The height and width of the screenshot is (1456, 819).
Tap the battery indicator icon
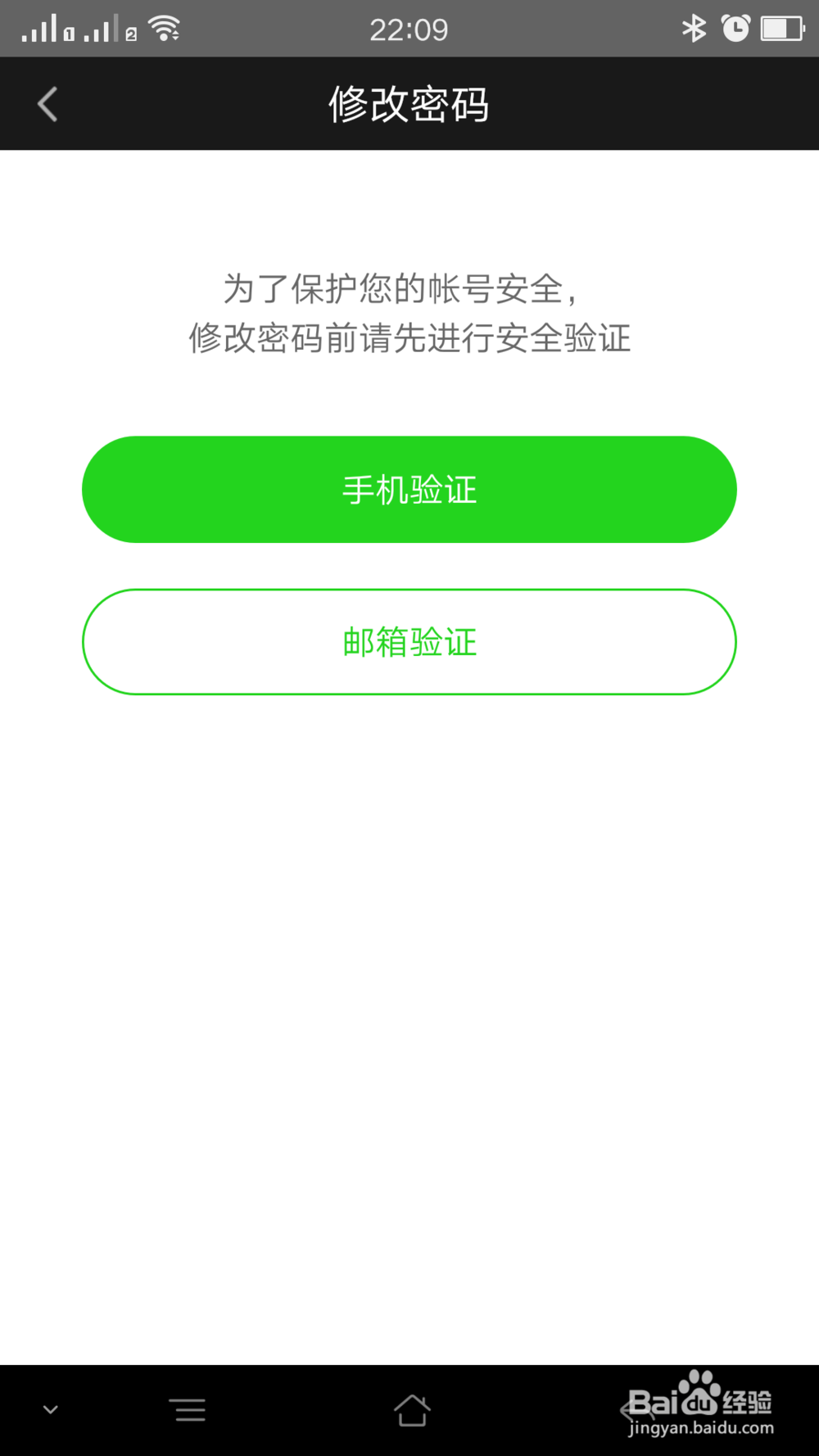point(781,28)
